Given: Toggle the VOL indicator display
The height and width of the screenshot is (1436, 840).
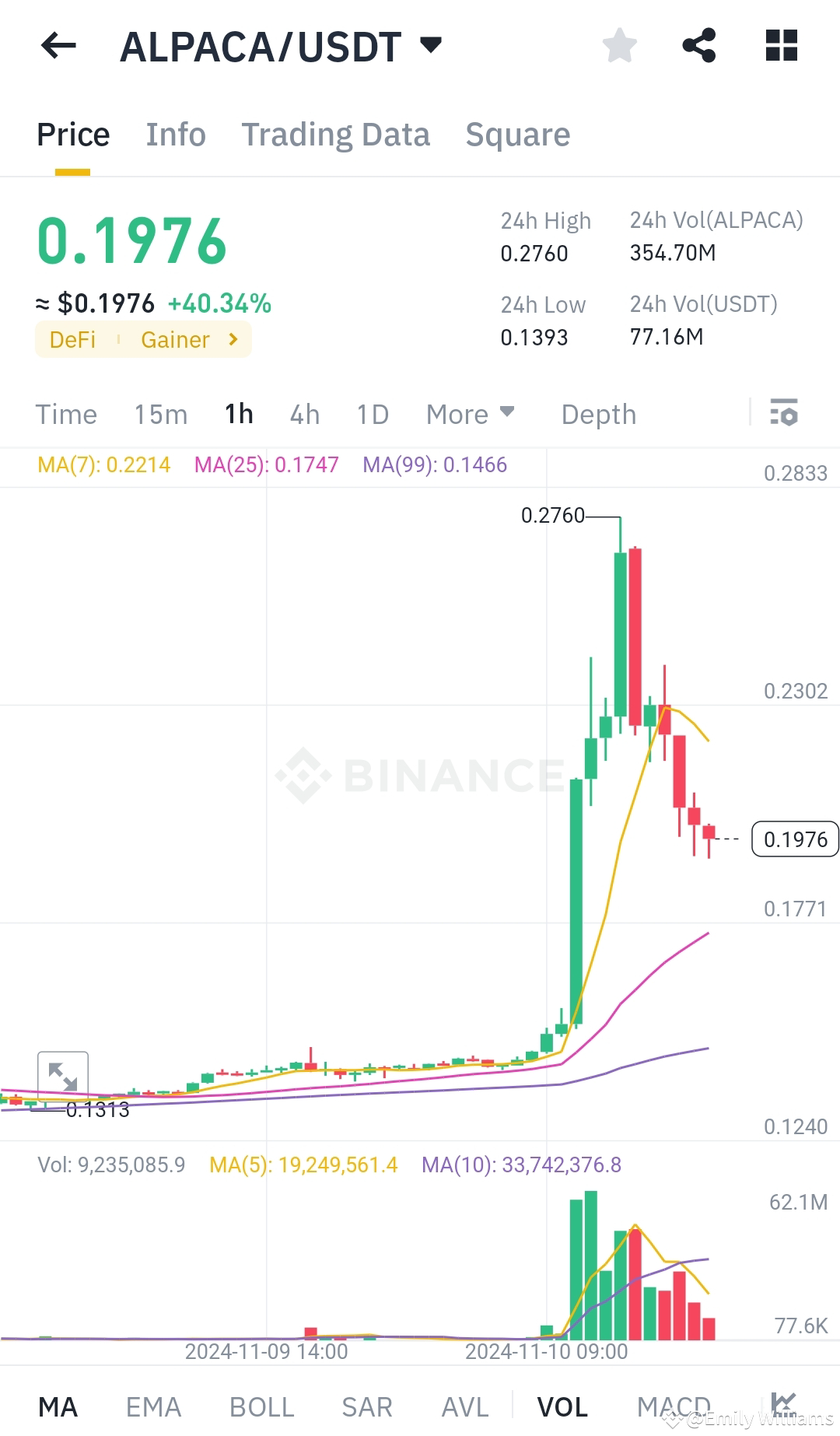Looking at the screenshot, I should coord(563,1406).
